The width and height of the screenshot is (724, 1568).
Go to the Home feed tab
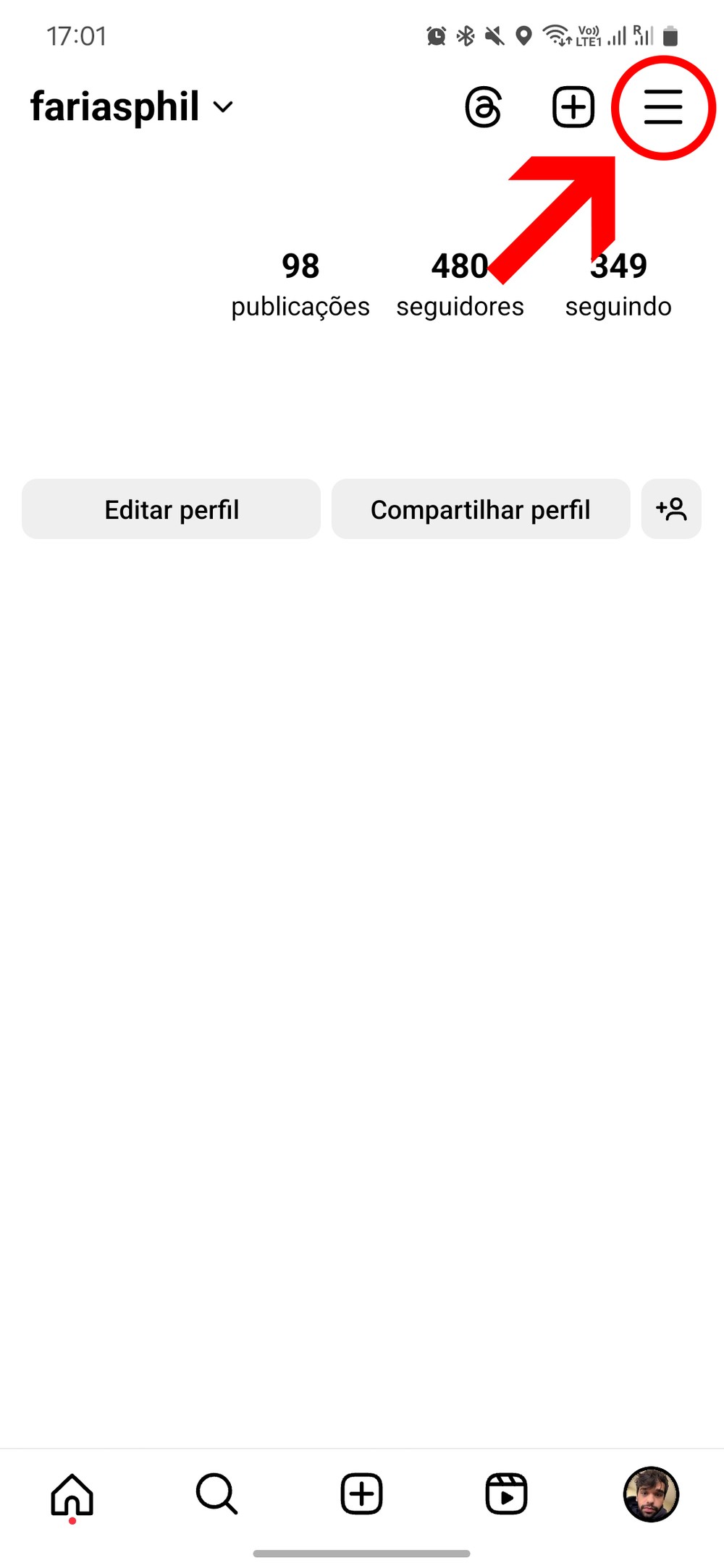(72, 1493)
